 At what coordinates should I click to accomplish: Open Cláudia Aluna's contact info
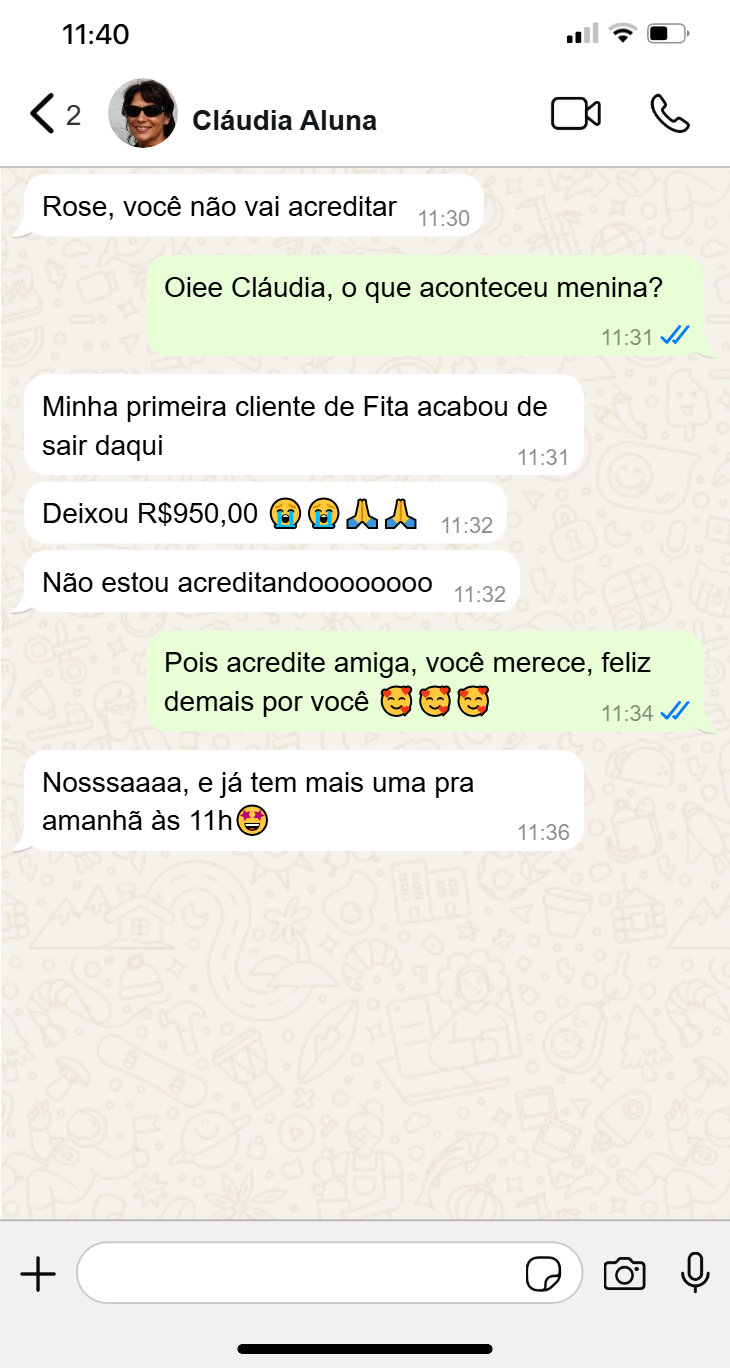[x=284, y=121]
